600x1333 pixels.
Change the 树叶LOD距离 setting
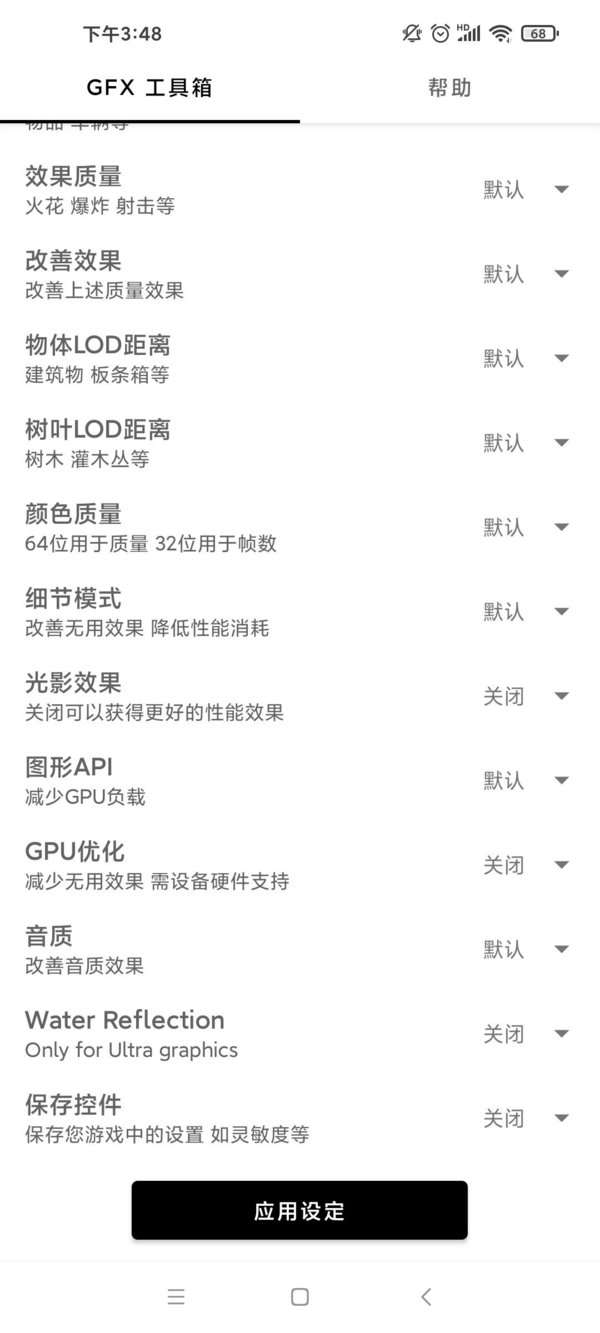pyautogui.click(x=526, y=443)
